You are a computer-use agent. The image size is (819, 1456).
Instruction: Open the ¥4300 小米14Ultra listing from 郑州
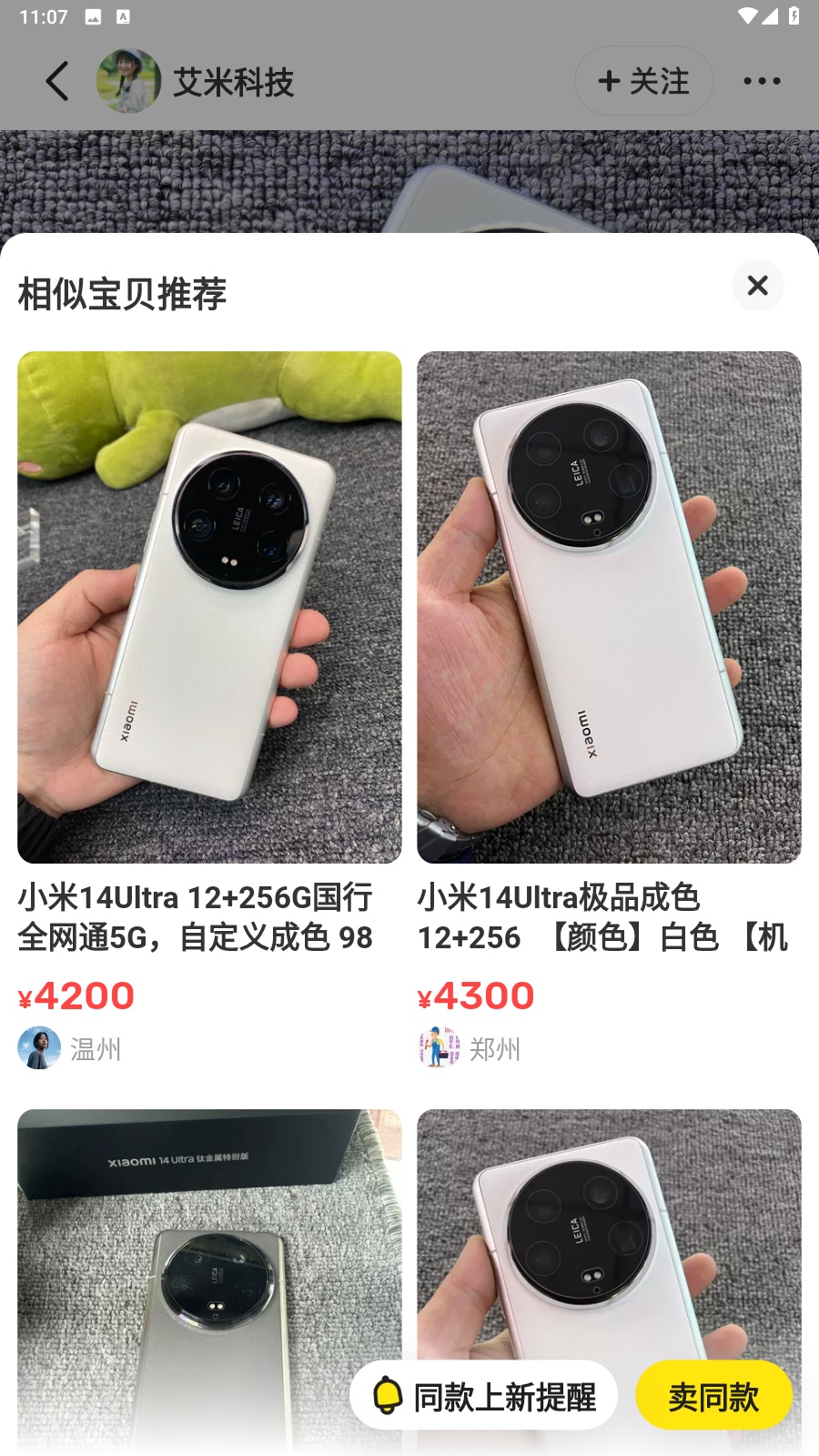(x=609, y=607)
